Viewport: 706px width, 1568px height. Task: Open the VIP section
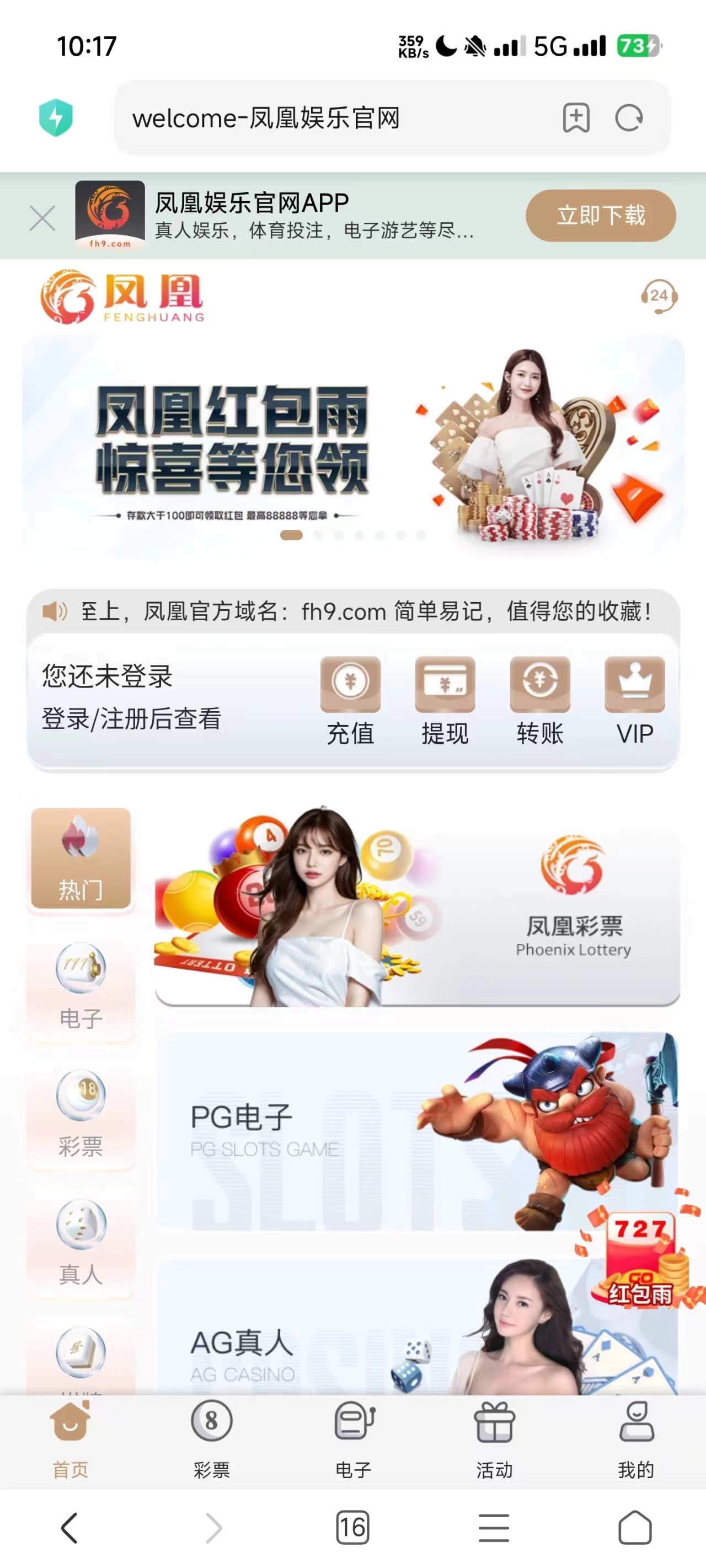(634, 700)
